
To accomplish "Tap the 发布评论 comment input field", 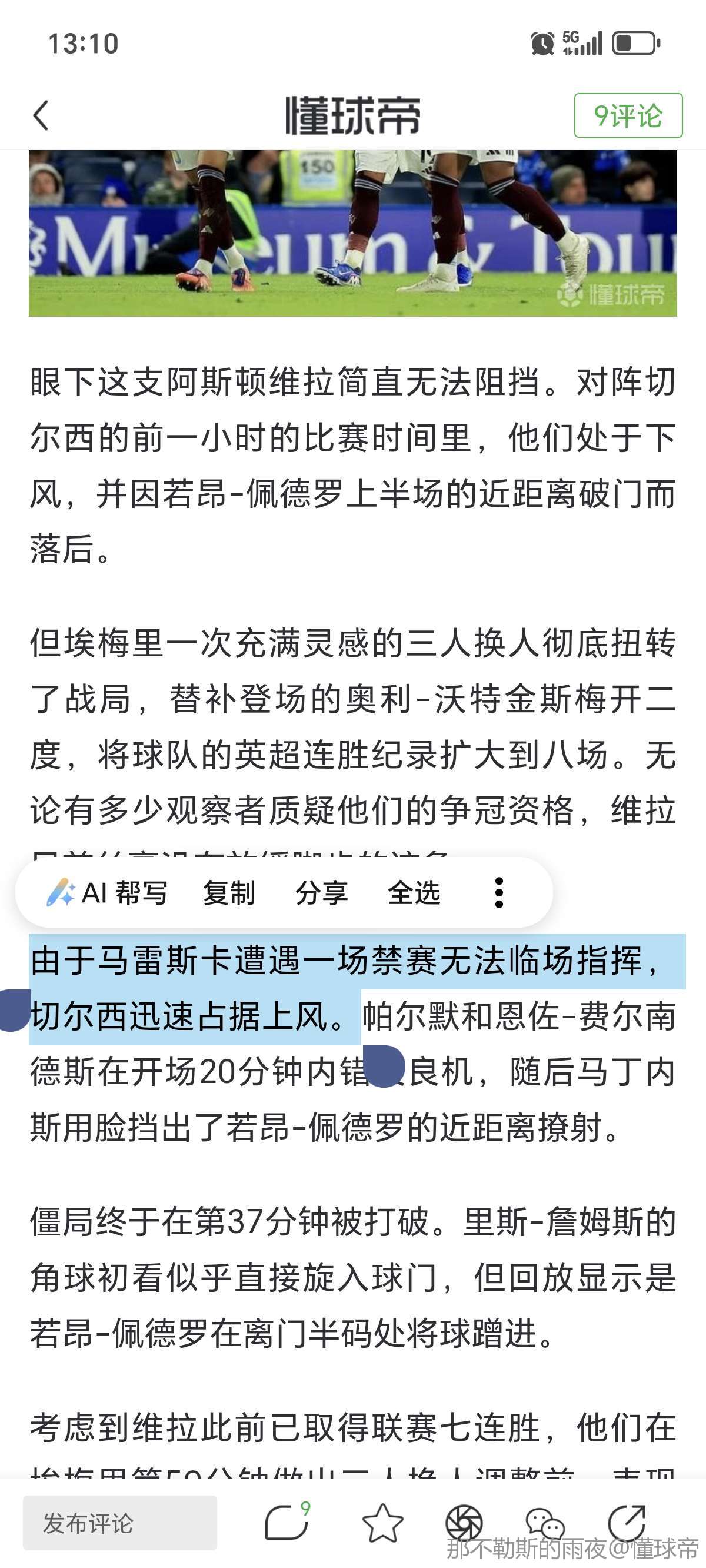I will pyautogui.click(x=120, y=1522).
